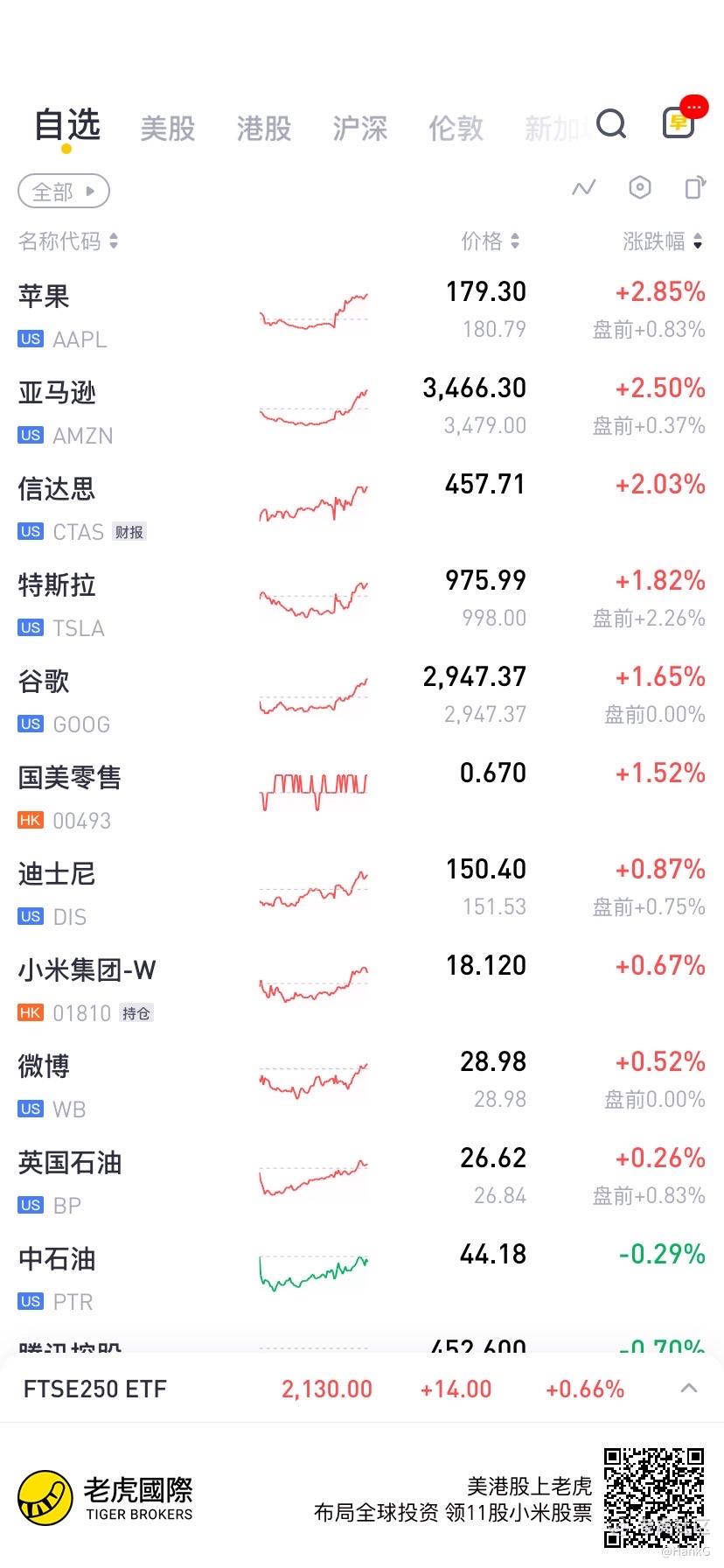Open the 苹果 AAPL stock row
The image size is (724, 1568).
[362, 314]
